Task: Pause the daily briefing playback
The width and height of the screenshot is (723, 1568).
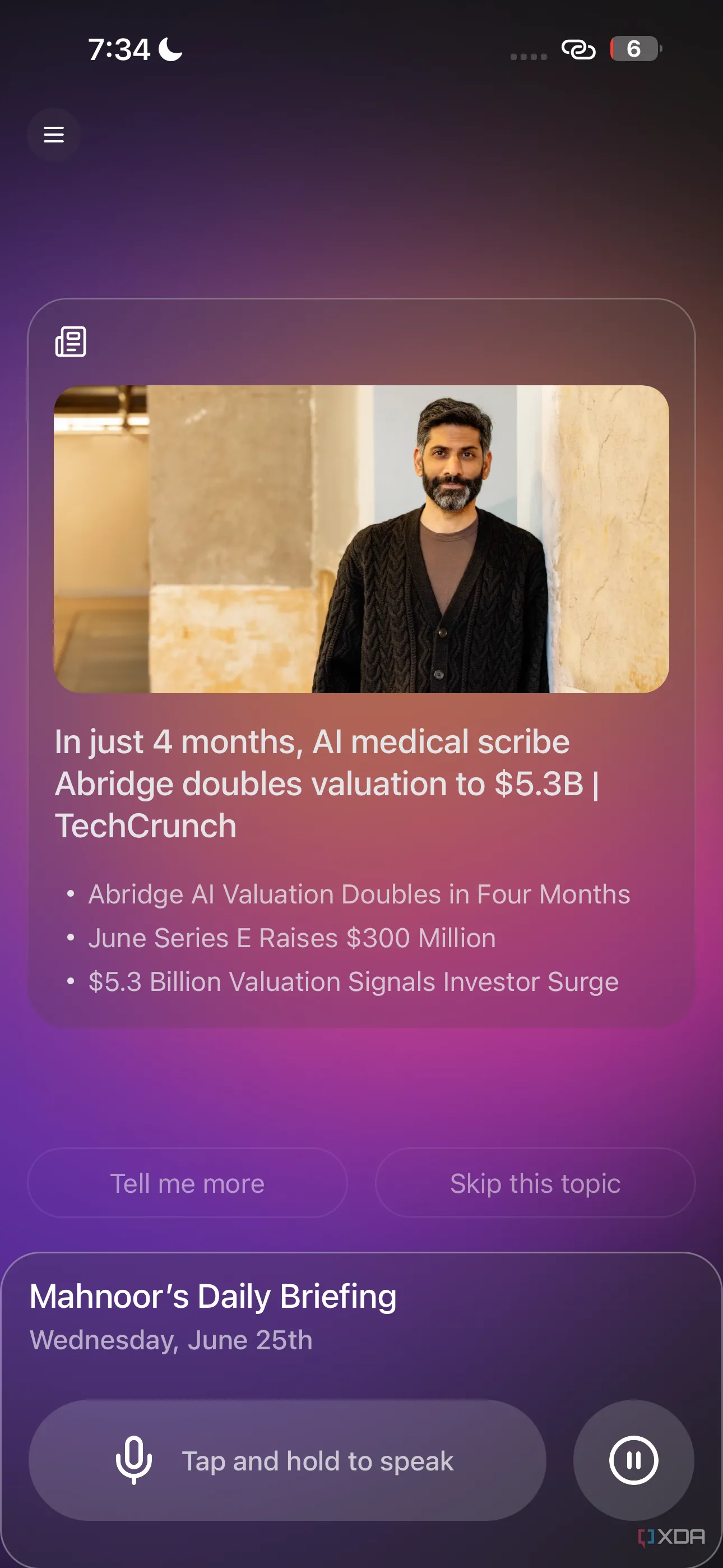Action: coord(633,1460)
